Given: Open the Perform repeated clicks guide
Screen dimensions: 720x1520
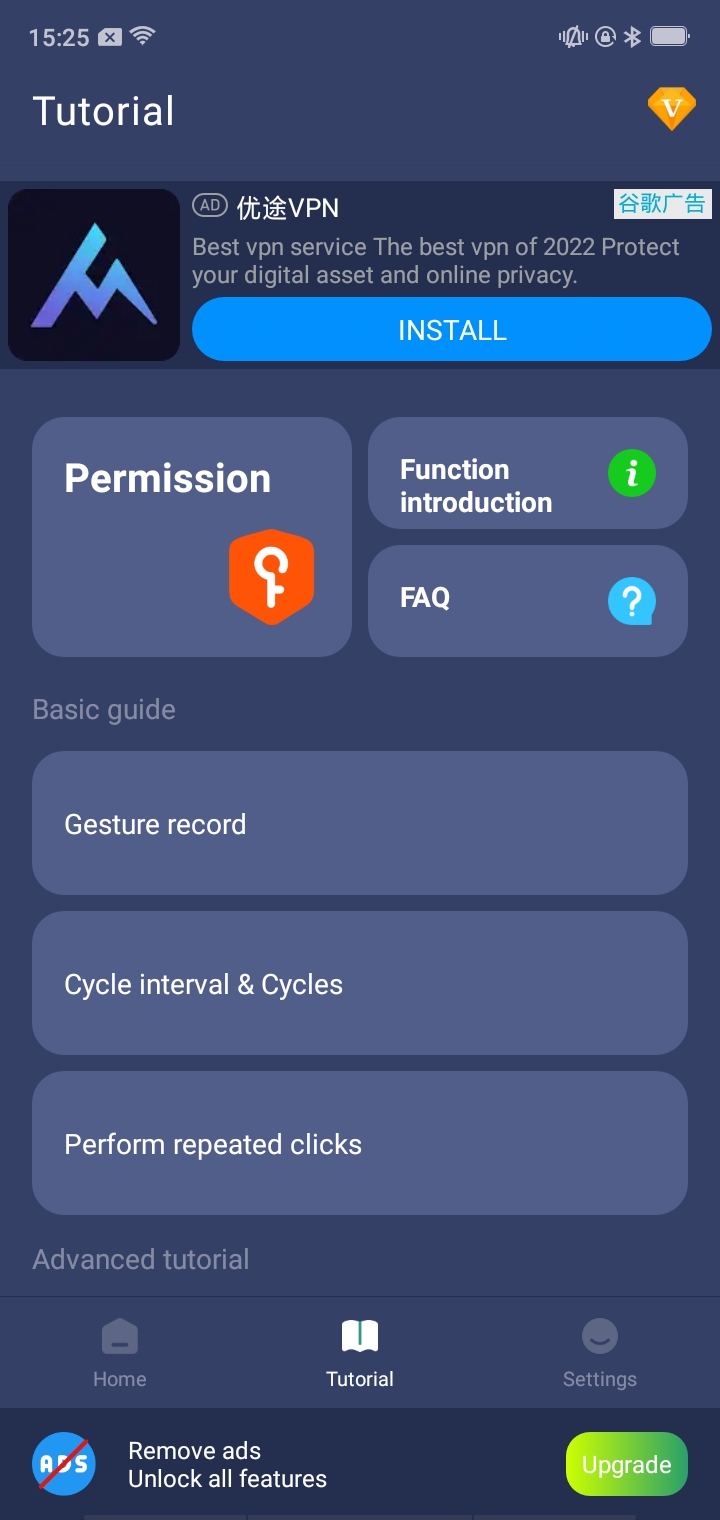Looking at the screenshot, I should point(360,1142).
